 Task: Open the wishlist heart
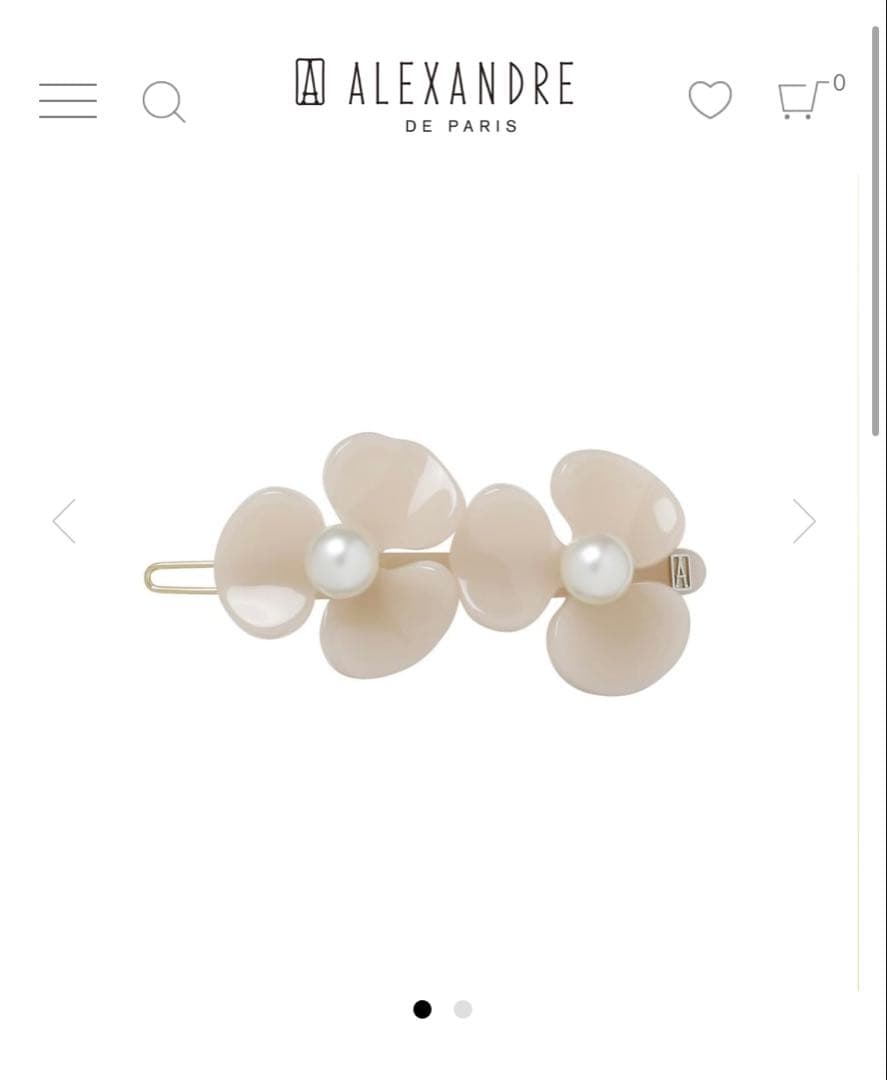(x=710, y=100)
